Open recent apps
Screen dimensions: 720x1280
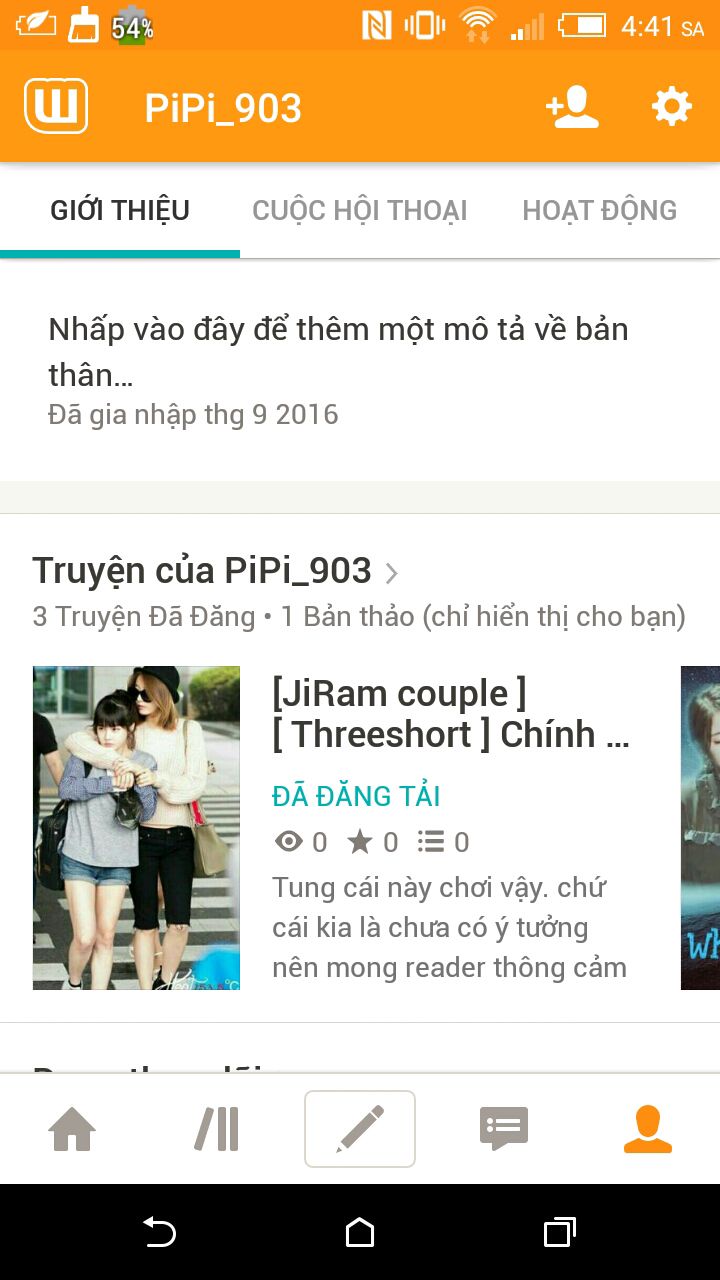point(560,1232)
